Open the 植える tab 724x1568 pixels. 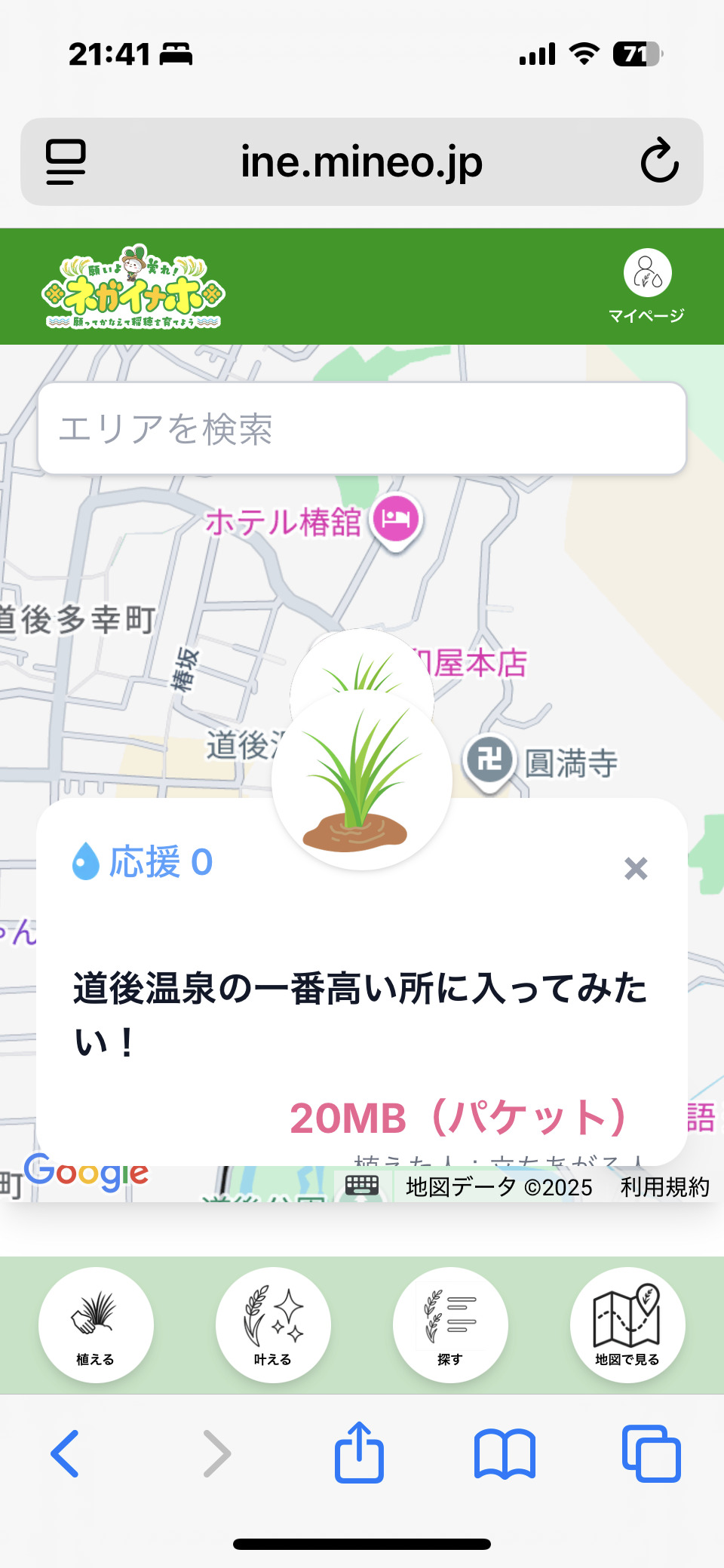pyautogui.click(x=96, y=1324)
